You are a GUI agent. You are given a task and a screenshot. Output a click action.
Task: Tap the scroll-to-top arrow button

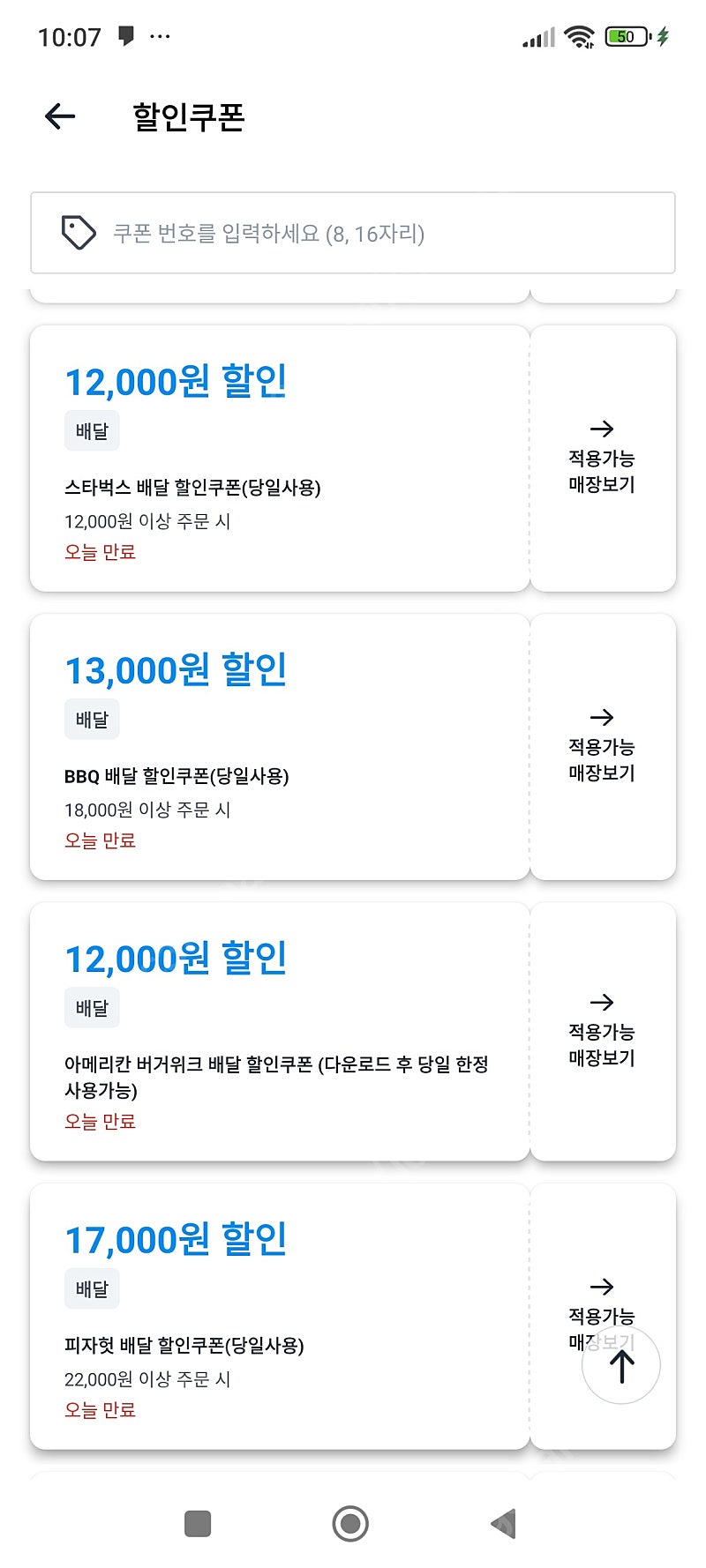click(x=621, y=1365)
